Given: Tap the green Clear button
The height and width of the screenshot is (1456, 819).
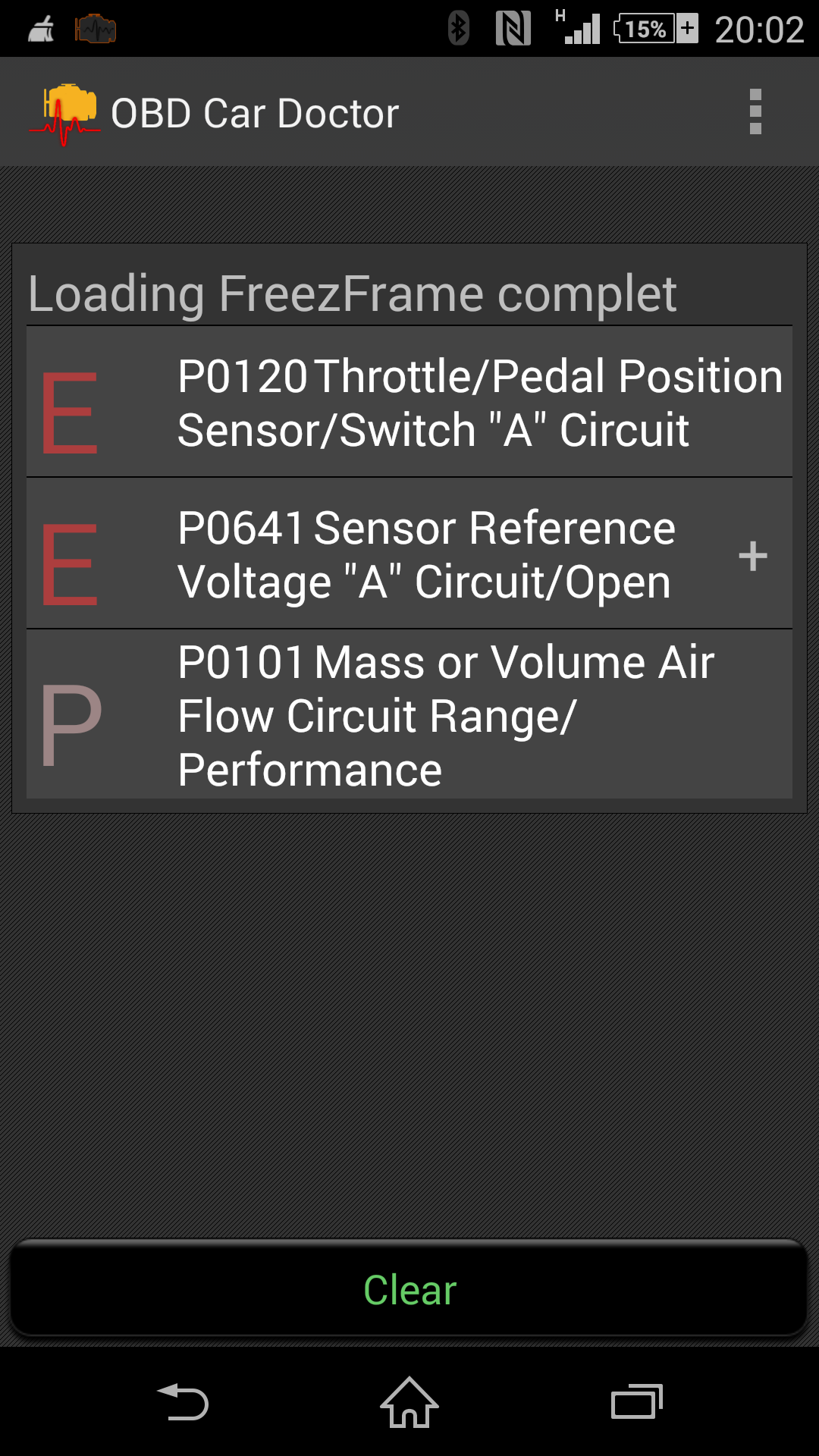Looking at the screenshot, I should tap(409, 1289).
